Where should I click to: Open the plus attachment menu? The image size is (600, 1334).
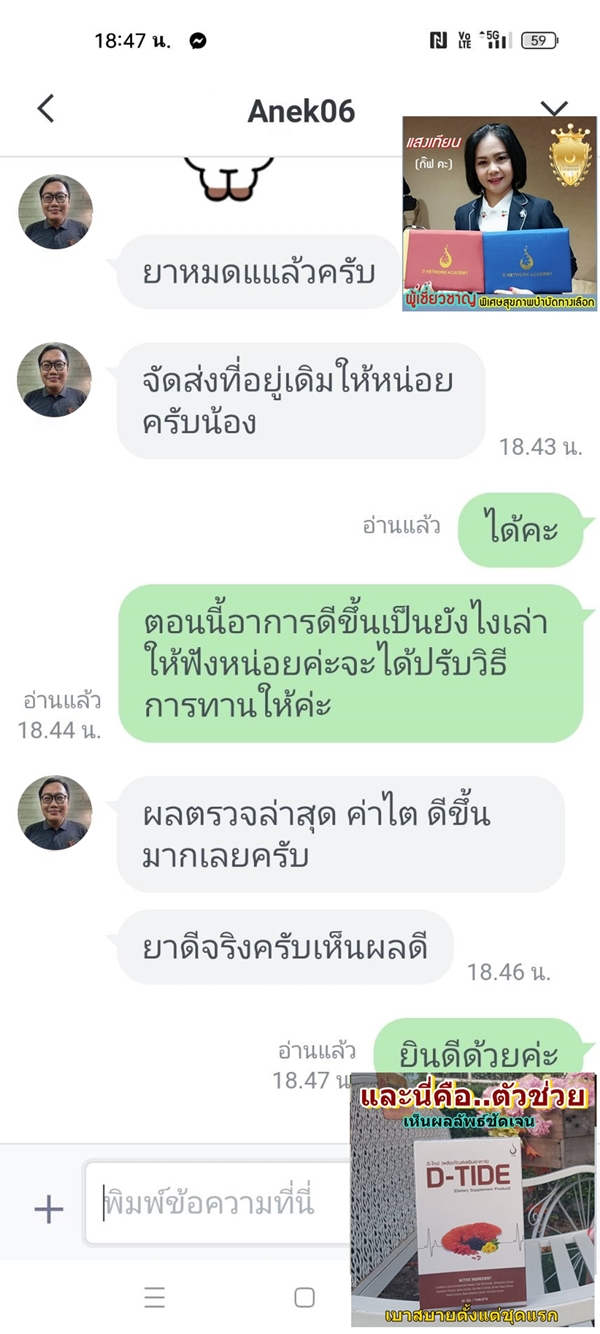[x=48, y=1208]
